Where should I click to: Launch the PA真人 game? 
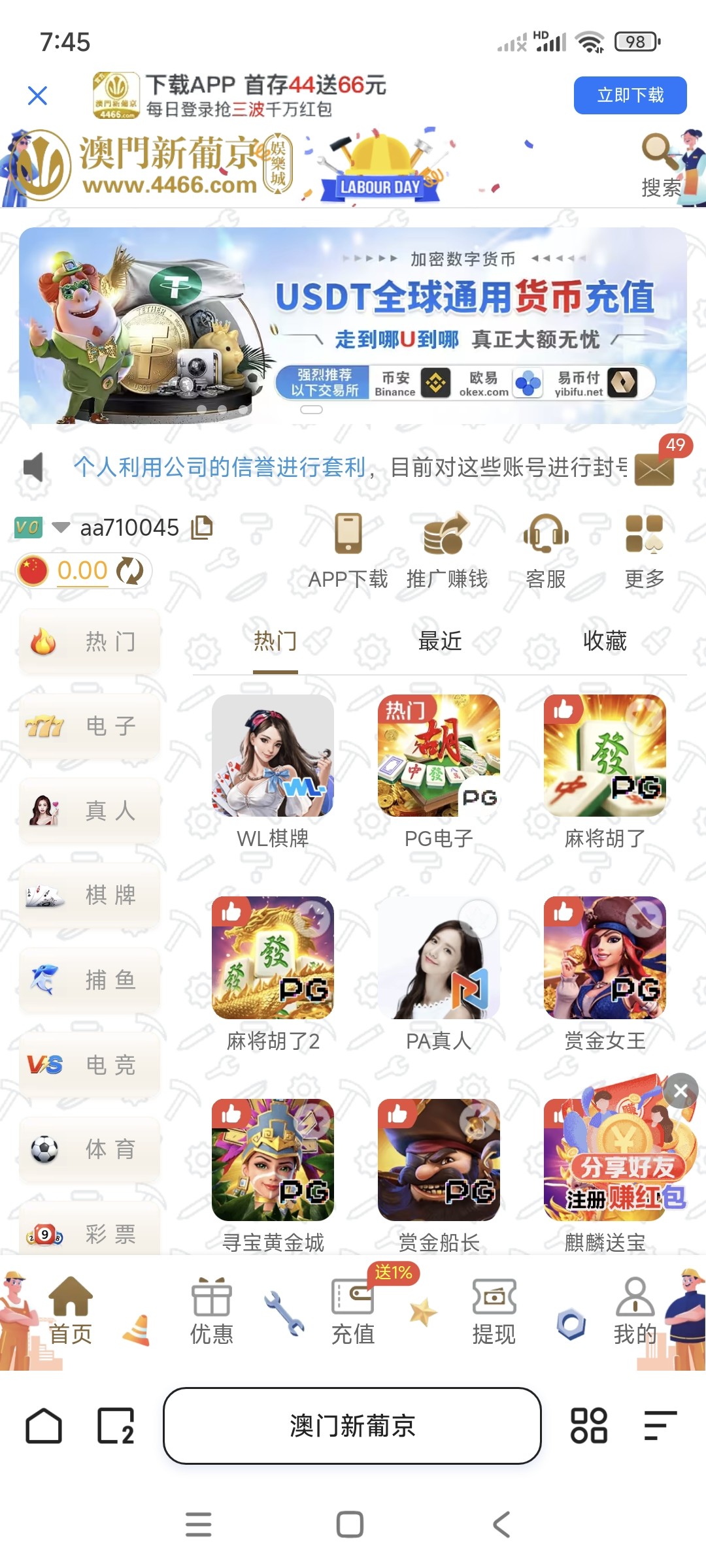[439, 972]
